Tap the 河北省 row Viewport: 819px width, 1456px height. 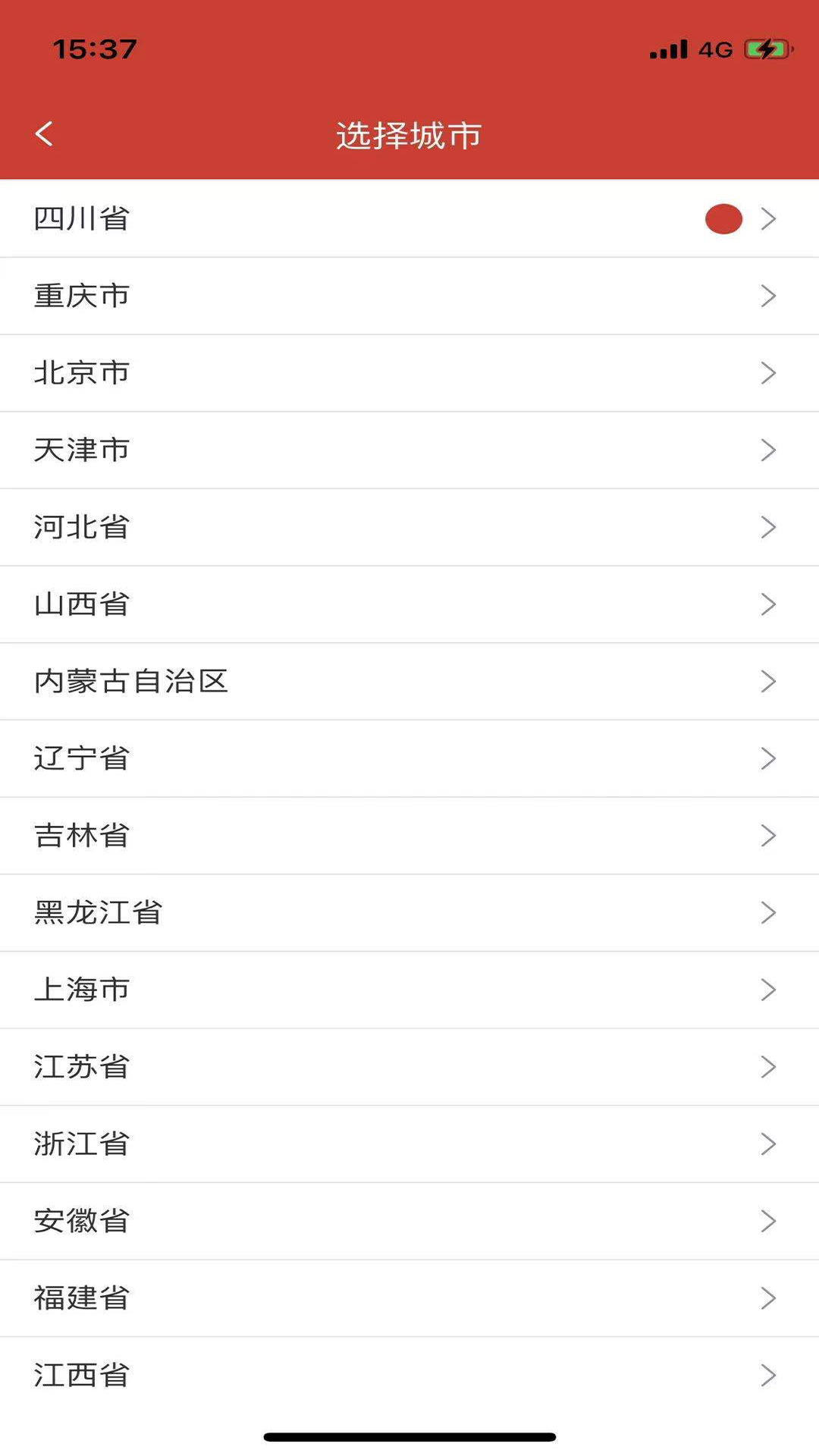click(x=82, y=527)
